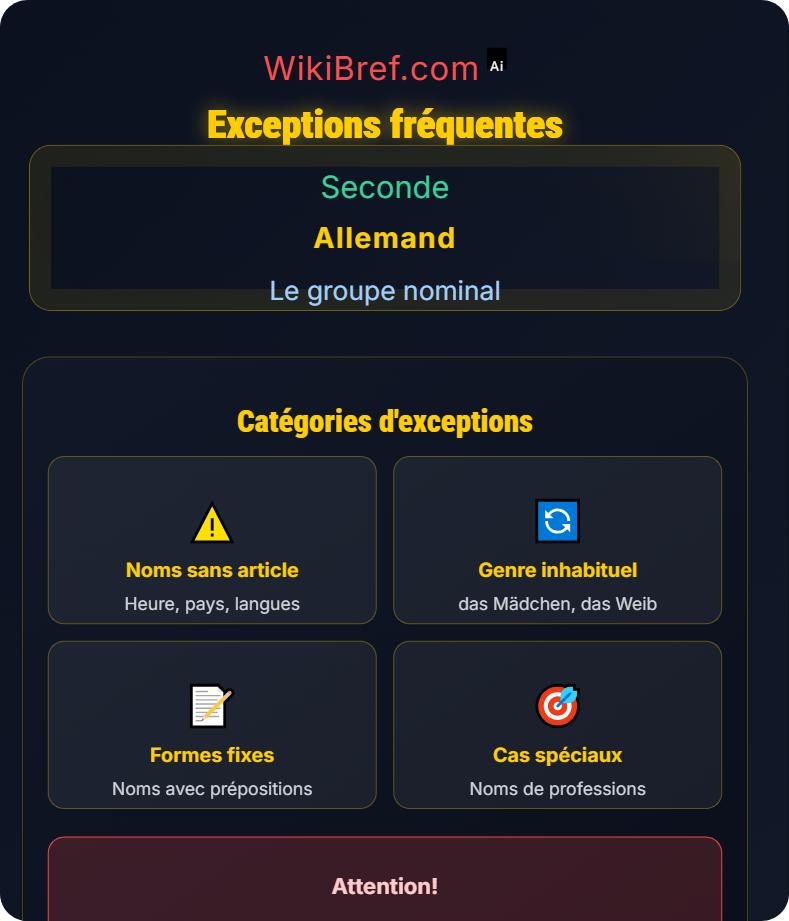The height and width of the screenshot is (921, 789).
Task: Select the Exceptions fréquentes heading
Action: point(385,125)
